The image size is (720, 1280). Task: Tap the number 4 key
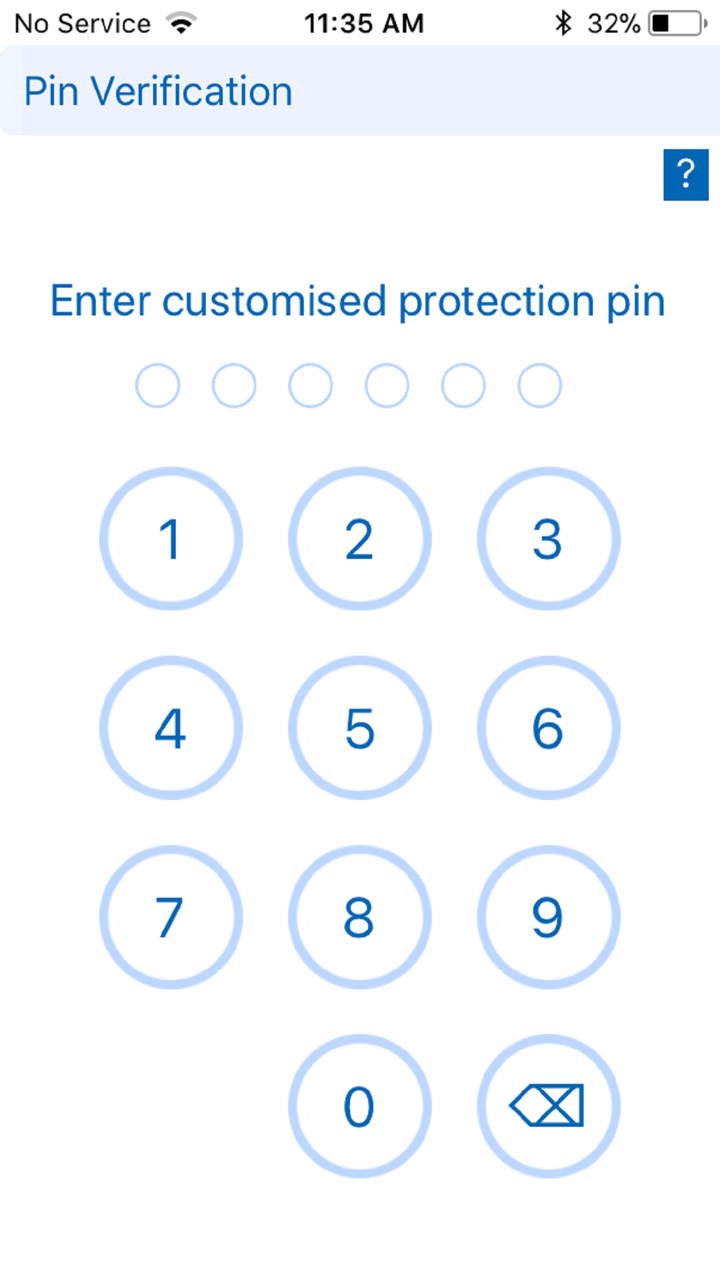pyautogui.click(x=171, y=728)
